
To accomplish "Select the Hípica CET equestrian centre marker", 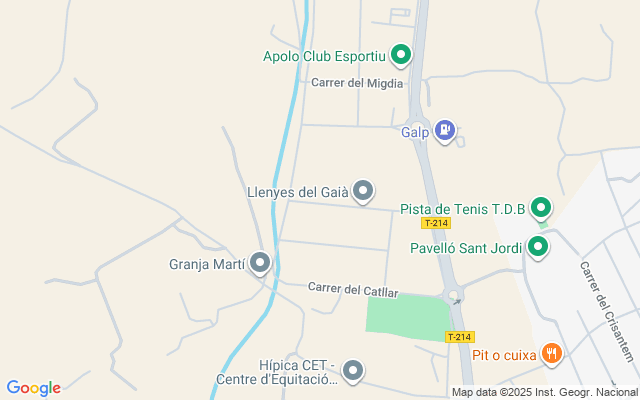I will click(353, 372).
